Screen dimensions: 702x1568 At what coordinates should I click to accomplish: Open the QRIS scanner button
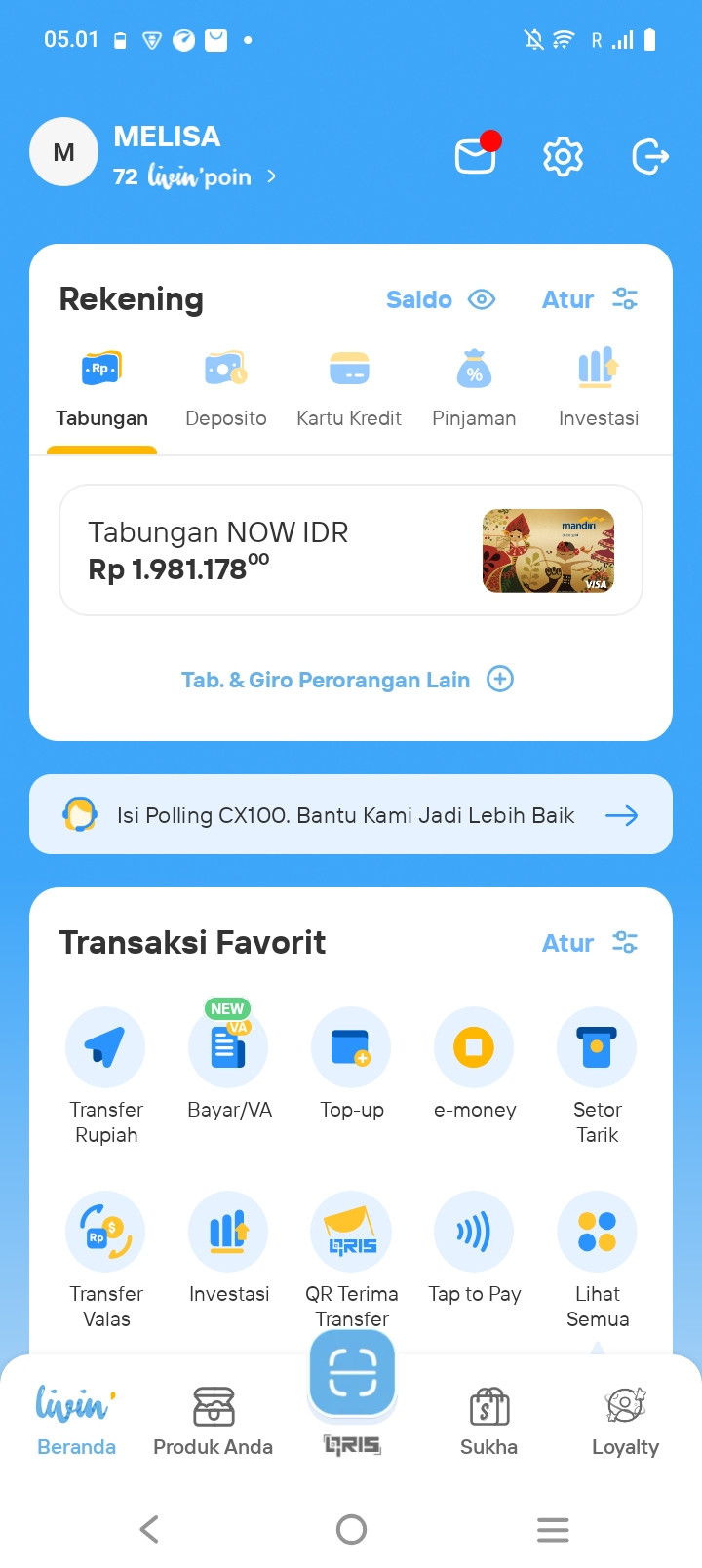(x=352, y=1374)
